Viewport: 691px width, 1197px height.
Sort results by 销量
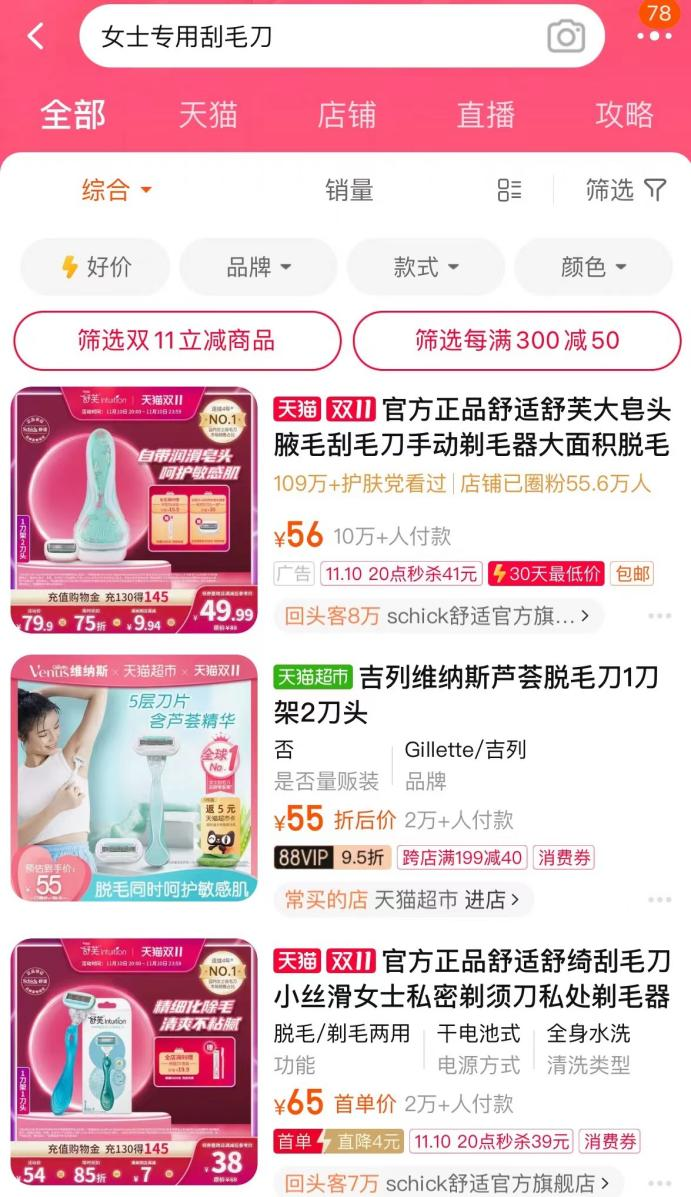click(349, 189)
